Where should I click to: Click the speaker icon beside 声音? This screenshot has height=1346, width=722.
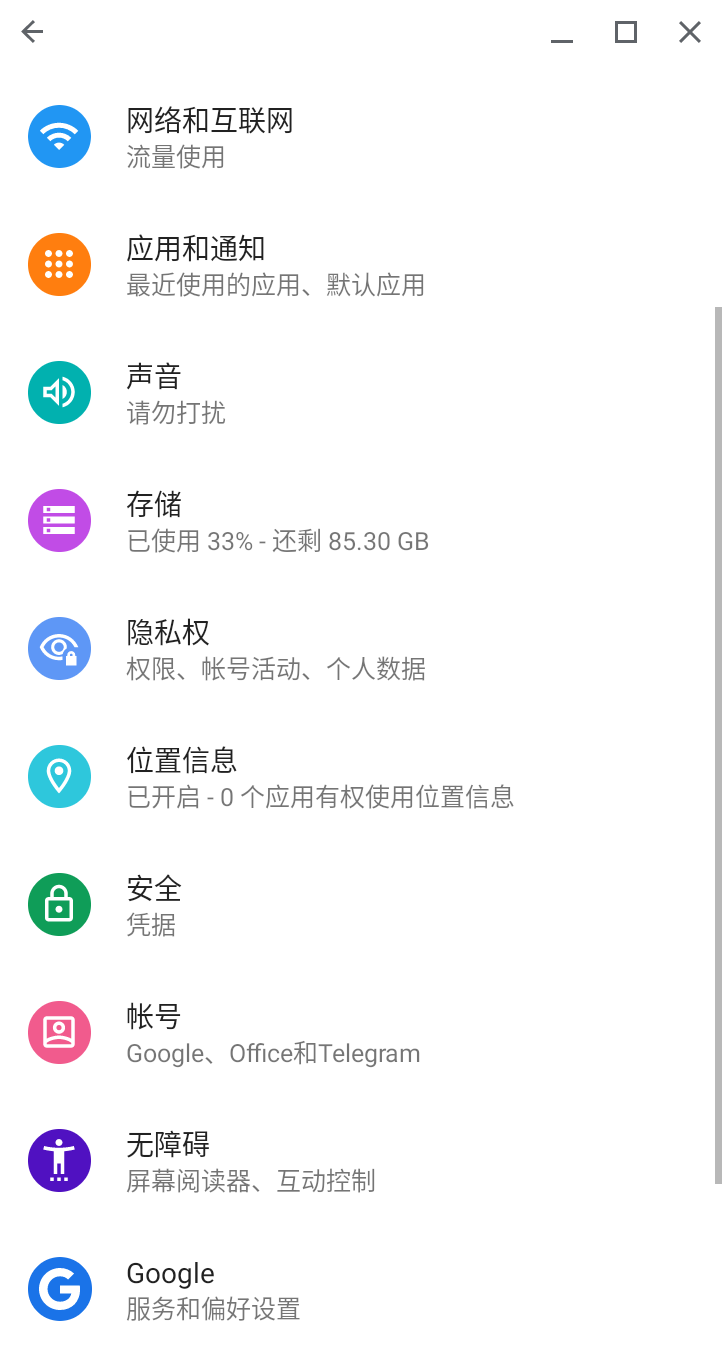[59, 392]
